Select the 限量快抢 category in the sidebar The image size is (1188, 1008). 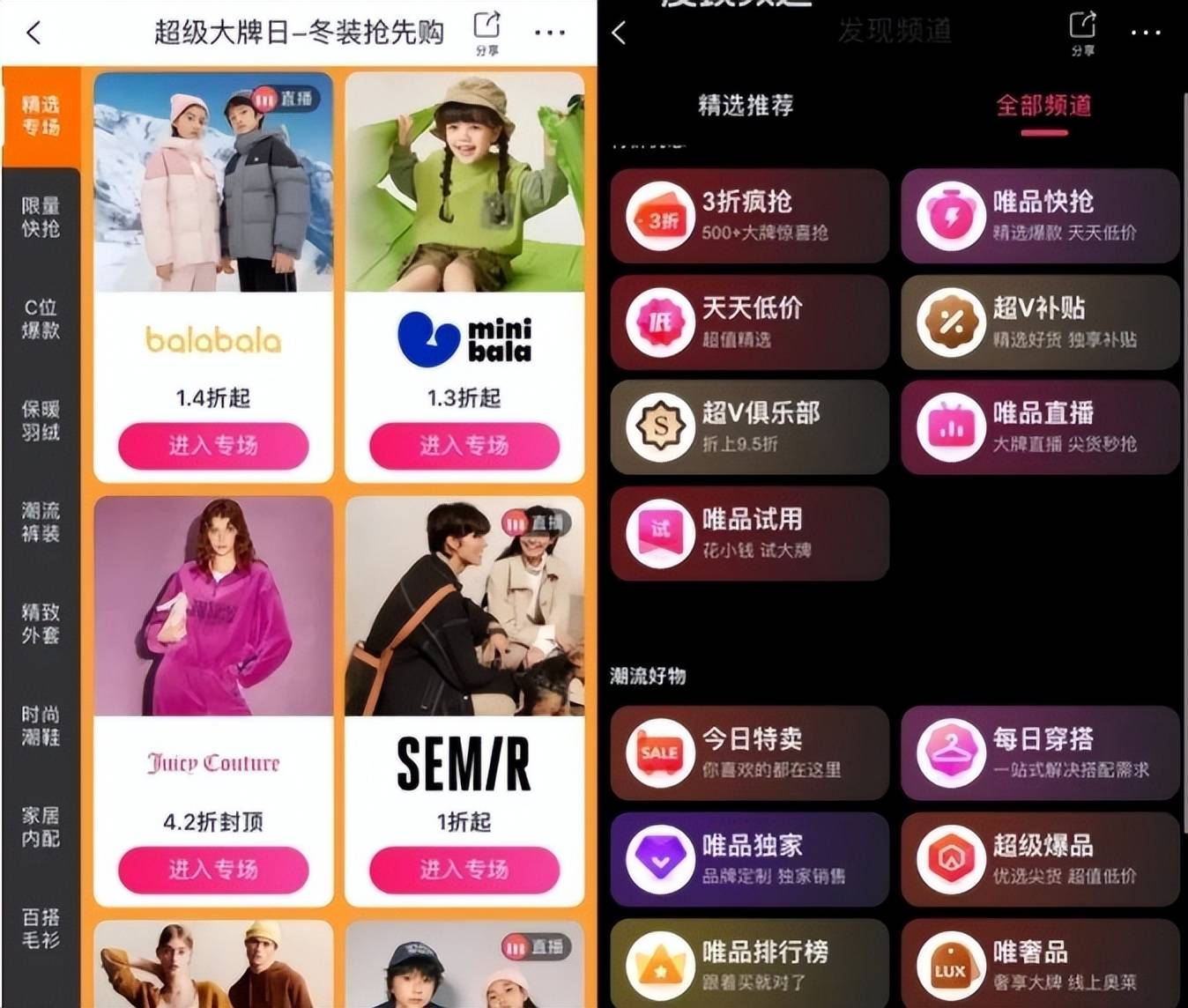(41, 218)
